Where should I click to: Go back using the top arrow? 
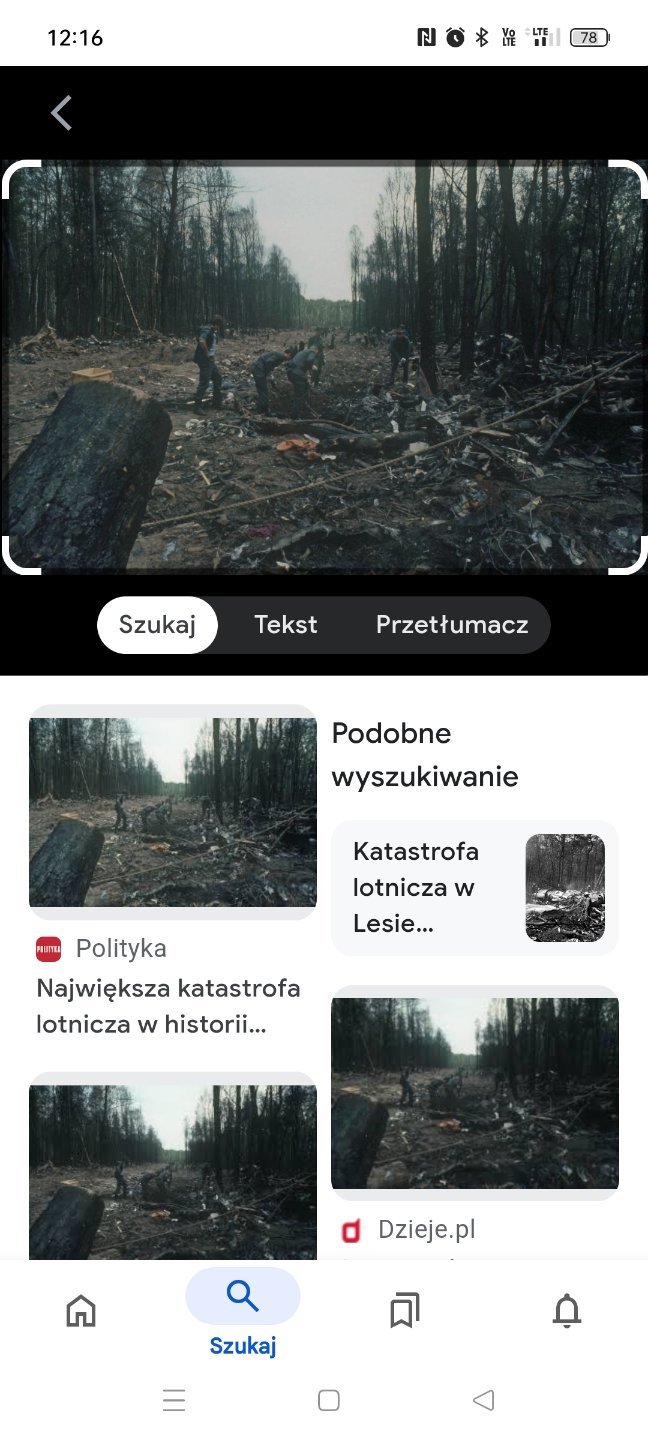(x=62, y=113)
